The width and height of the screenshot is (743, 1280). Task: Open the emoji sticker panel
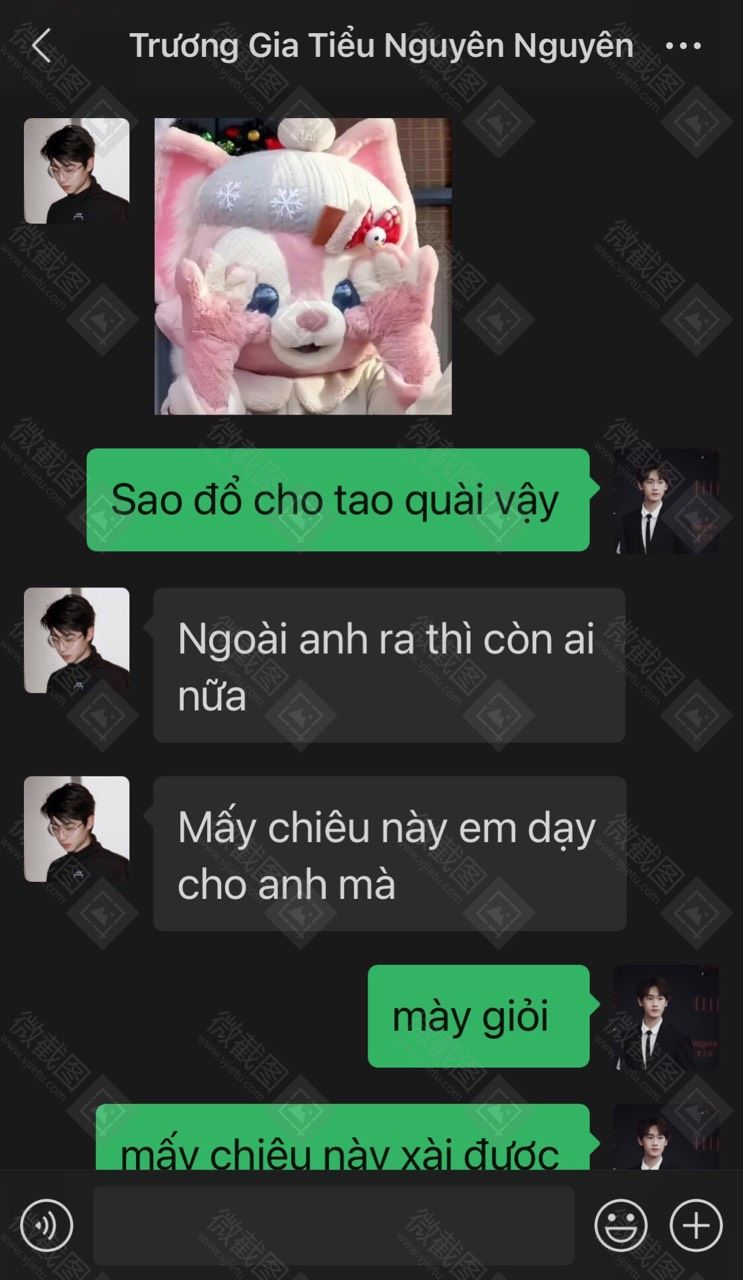pos(621,1224)
